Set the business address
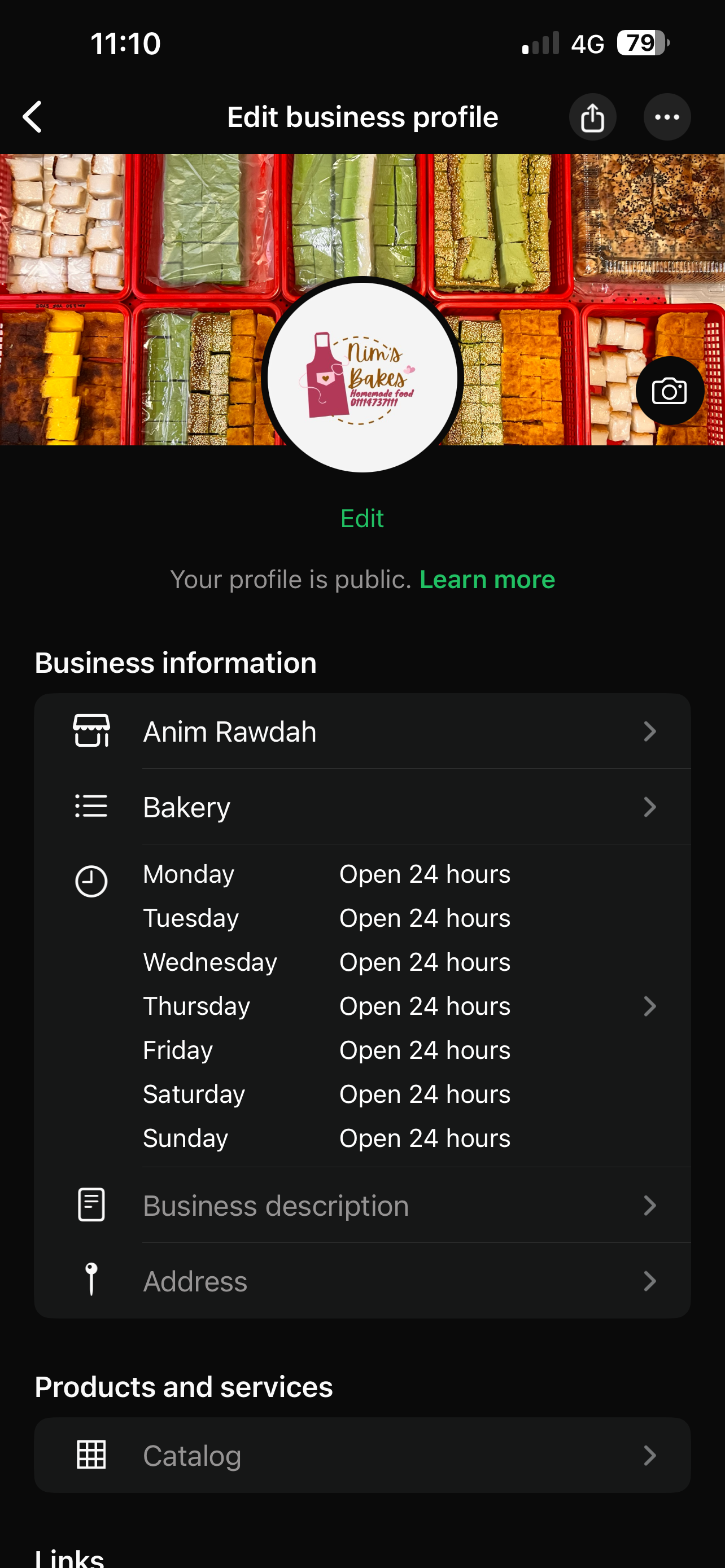Viewport: 725px width, 1568px height. 362,1281
